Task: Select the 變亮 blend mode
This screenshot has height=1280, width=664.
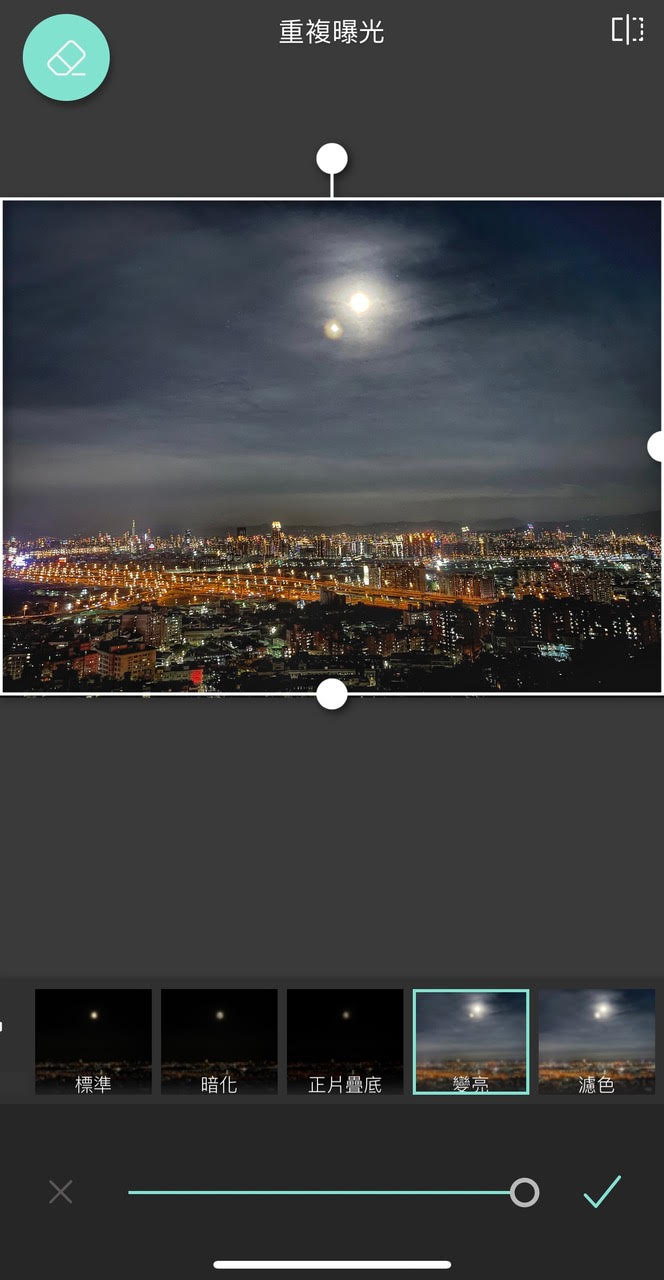Action: coord(471,1041)
